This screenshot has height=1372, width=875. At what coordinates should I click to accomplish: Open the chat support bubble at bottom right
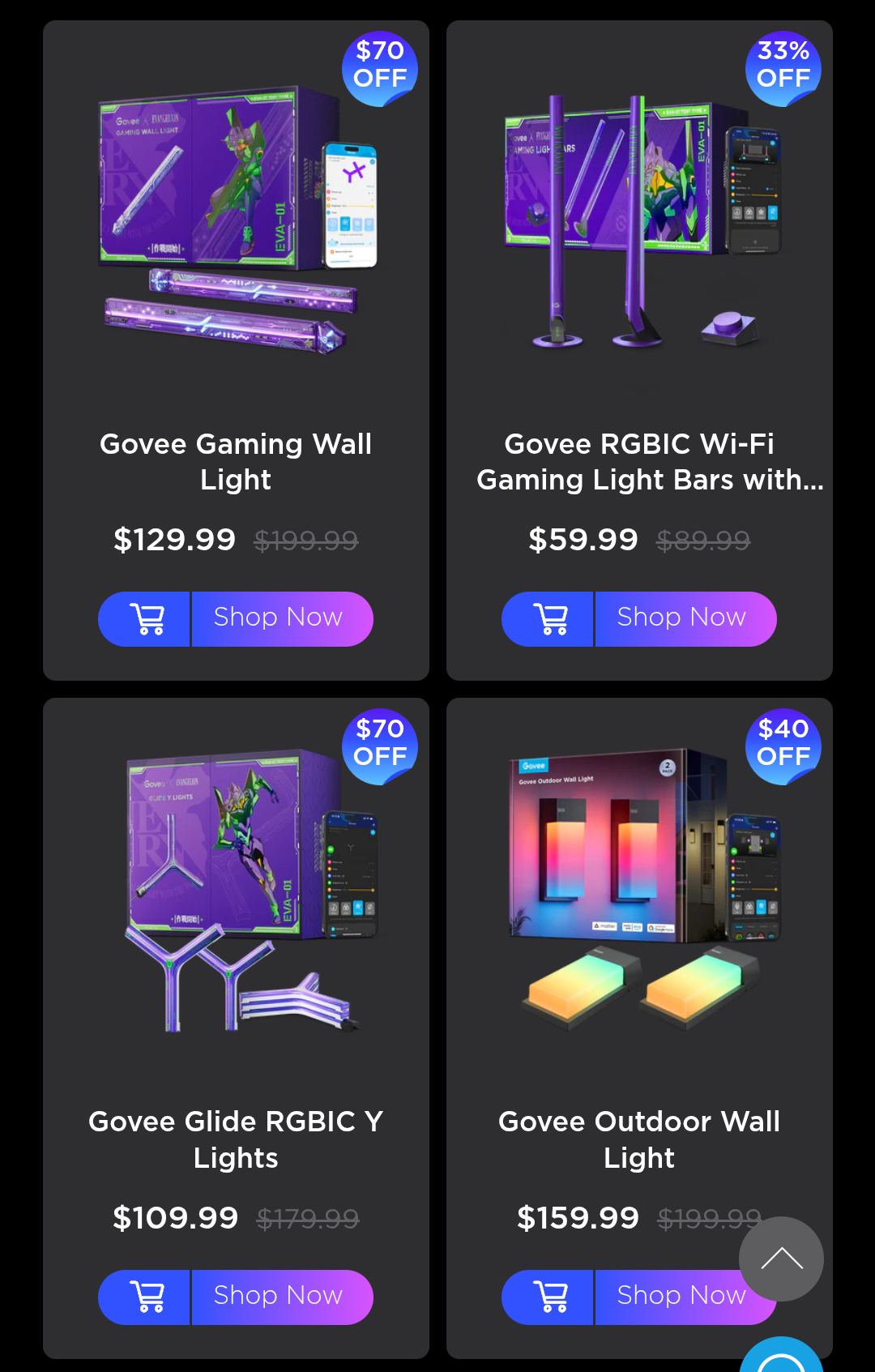click(x=781, y=1361)
